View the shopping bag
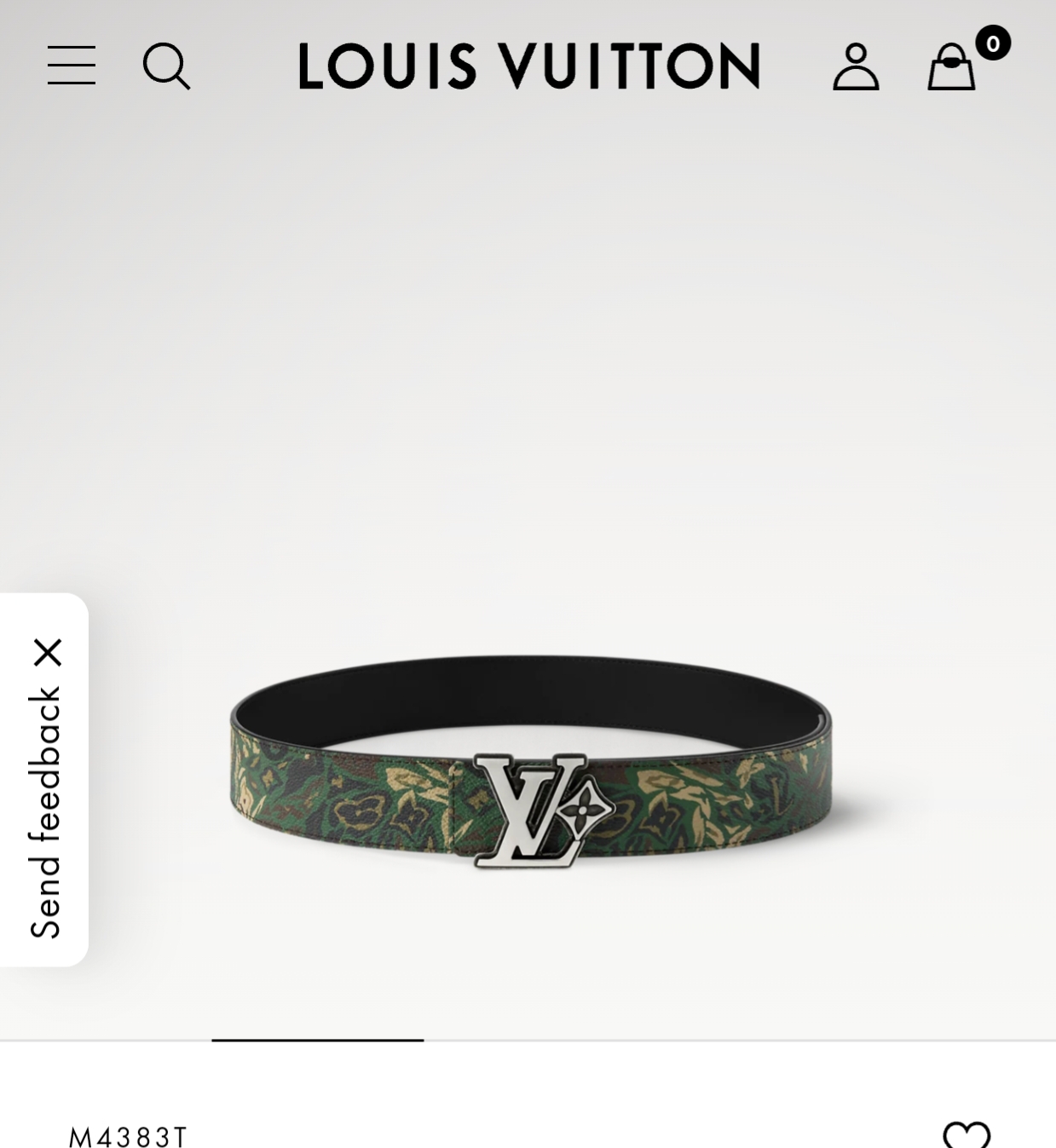This screenshot has height=1148, width=1056. tap(952, 67)
